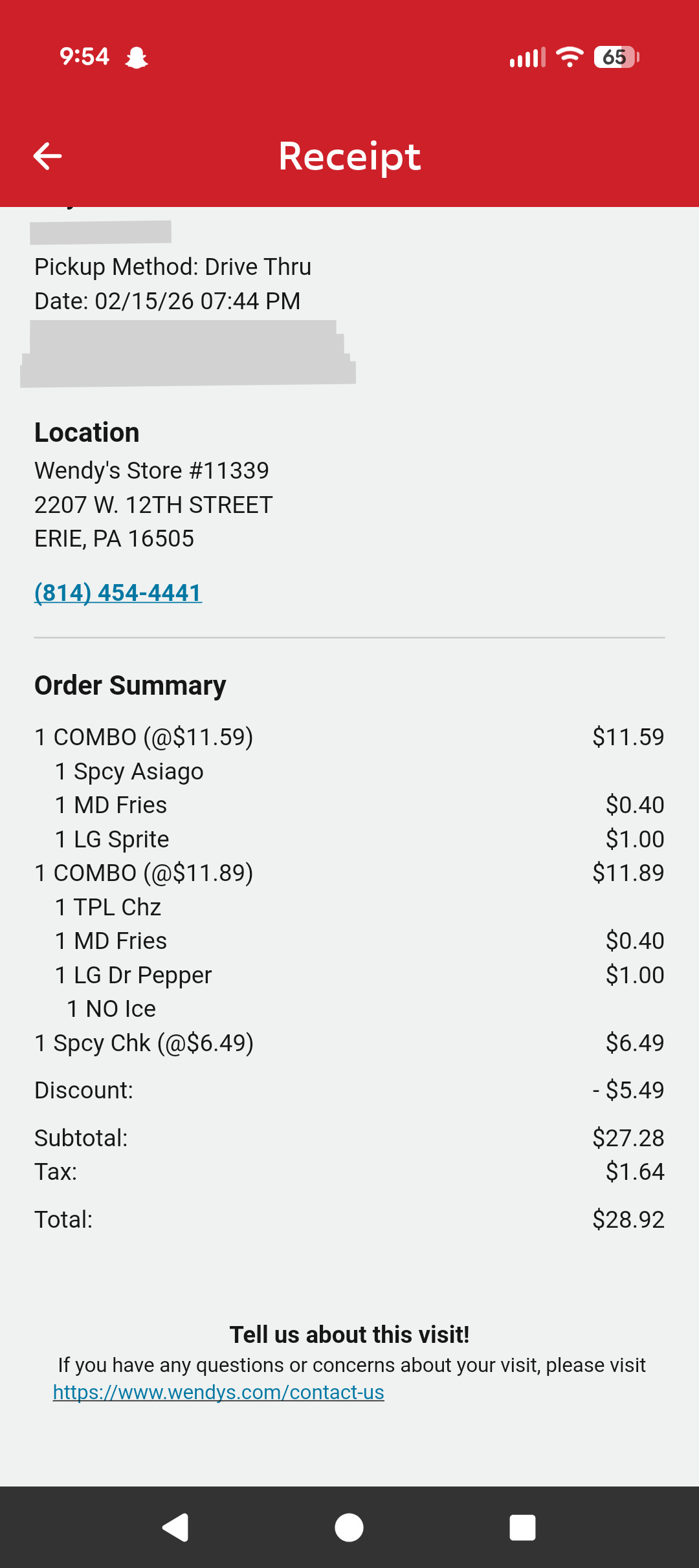The width and height of the screenshot is (699, 1568).
Task: Tap the system back button
Action: click(175, 1528)
